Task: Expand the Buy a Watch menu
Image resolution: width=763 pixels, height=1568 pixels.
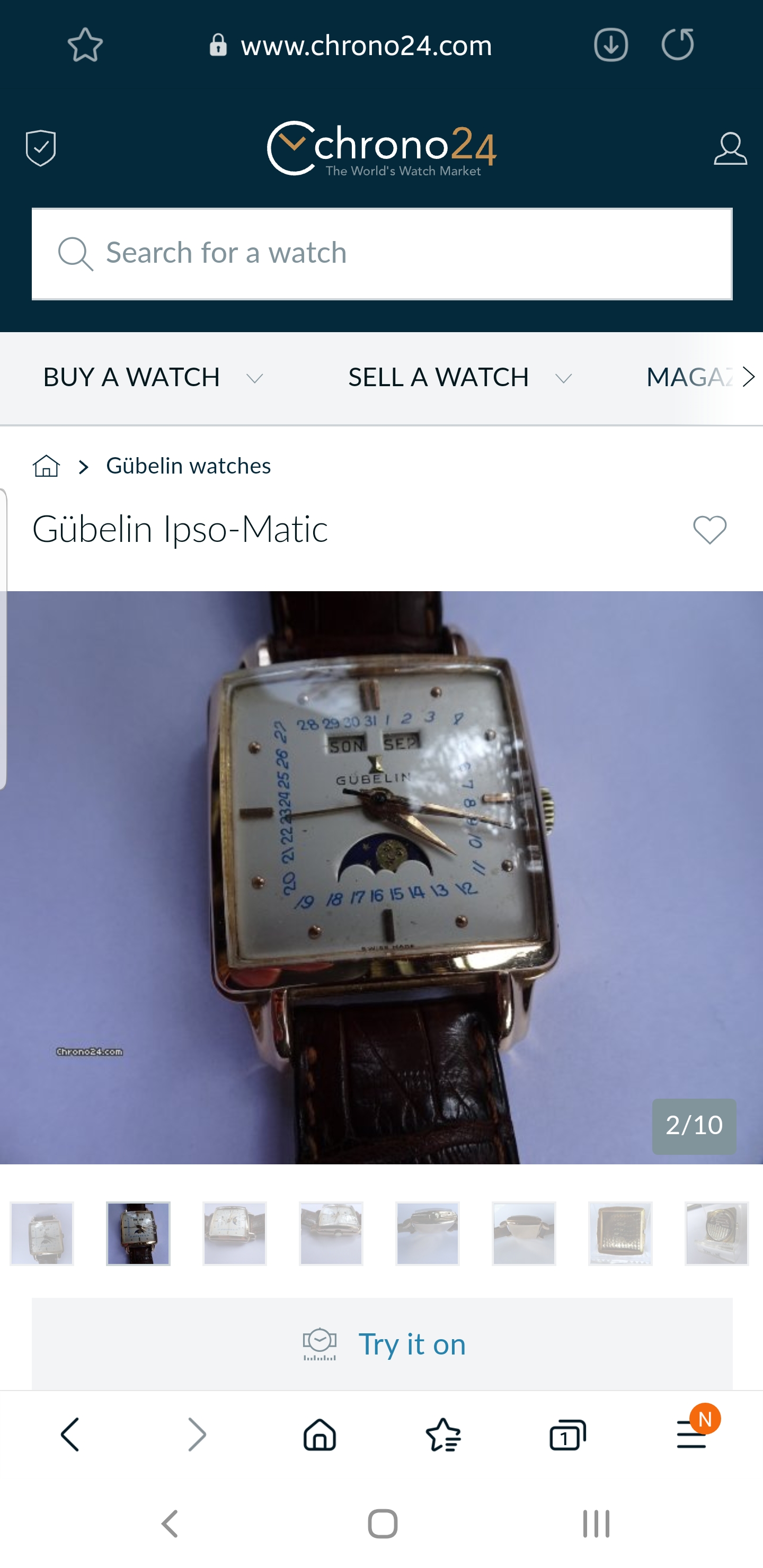Action: 153,377
